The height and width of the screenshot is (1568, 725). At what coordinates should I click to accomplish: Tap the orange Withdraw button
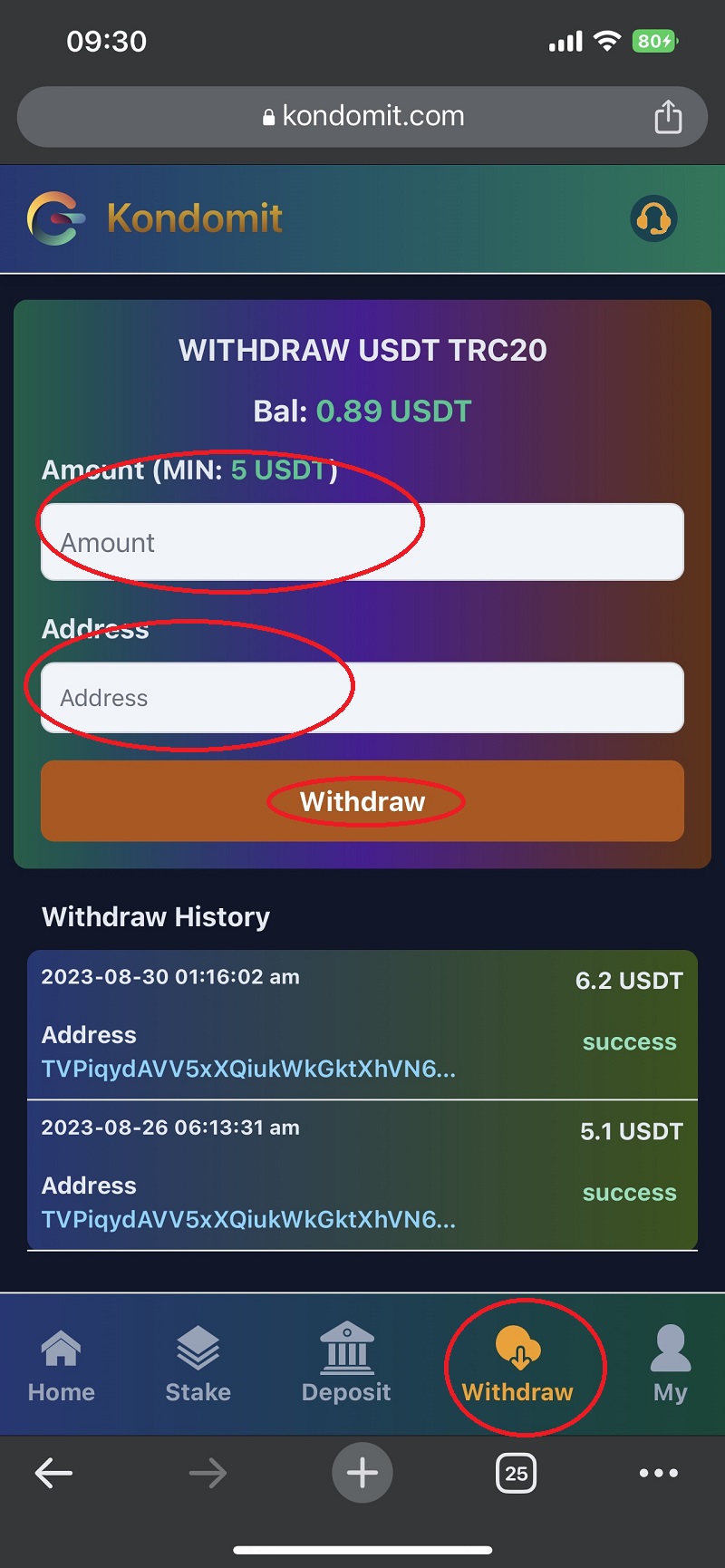coord(362,801)
